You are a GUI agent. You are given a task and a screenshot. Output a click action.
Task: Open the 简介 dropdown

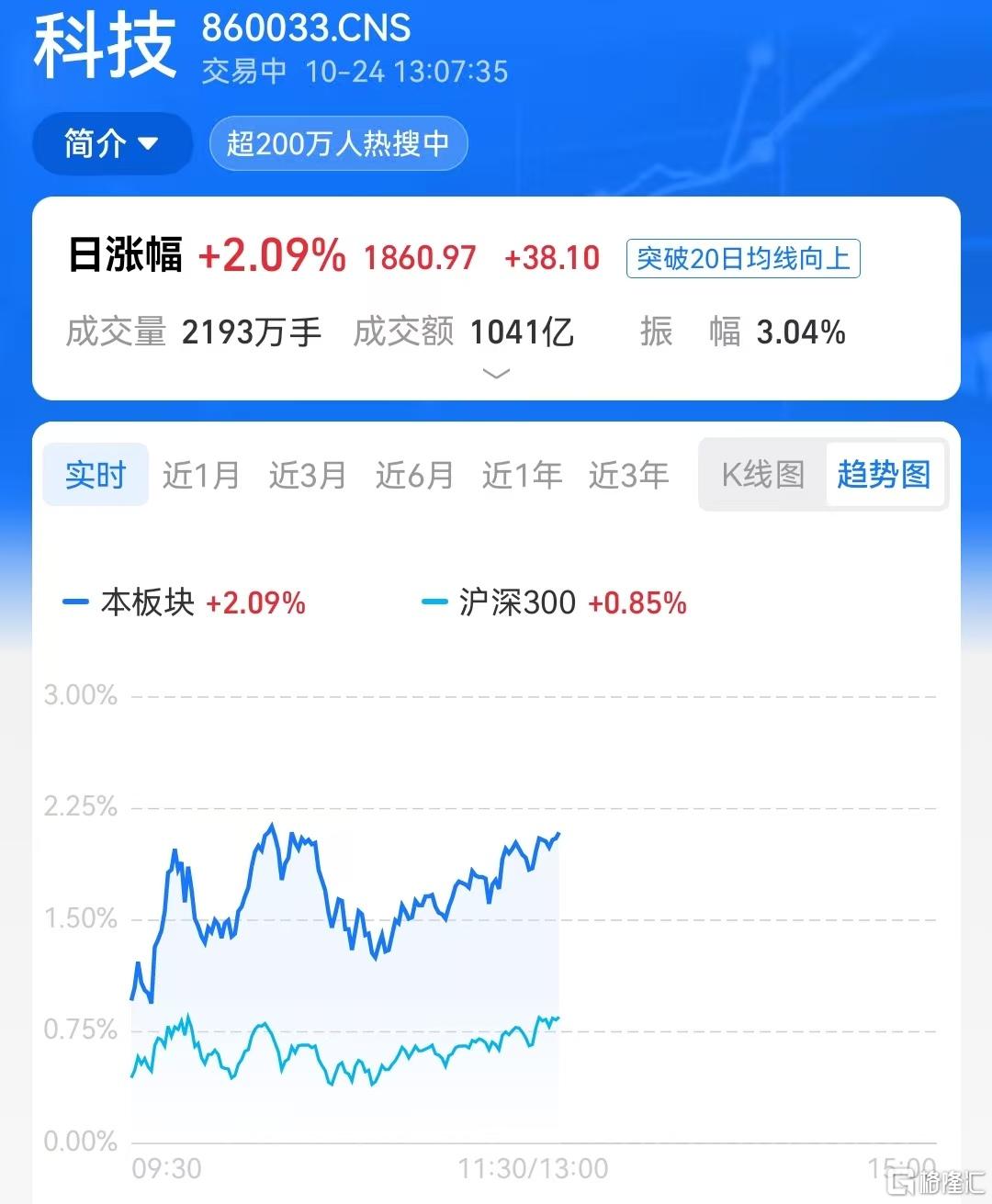pos(111,143)
